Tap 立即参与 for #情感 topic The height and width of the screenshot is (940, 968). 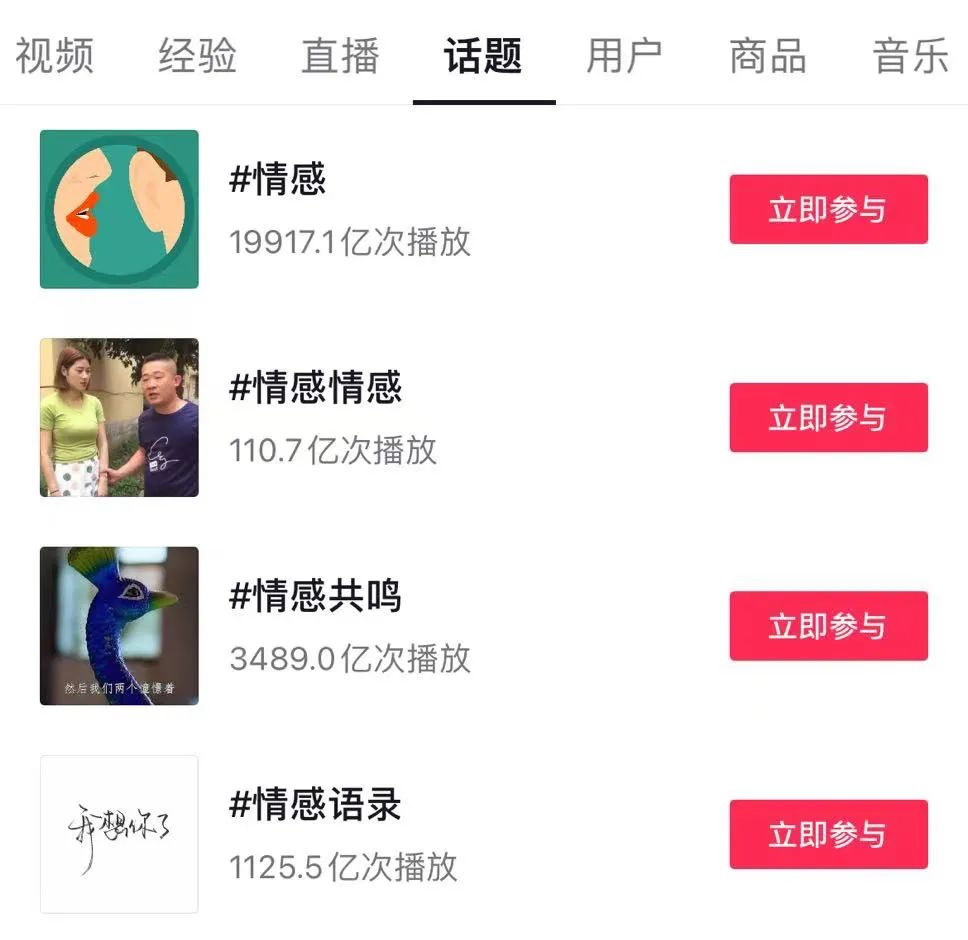[828, 209]
